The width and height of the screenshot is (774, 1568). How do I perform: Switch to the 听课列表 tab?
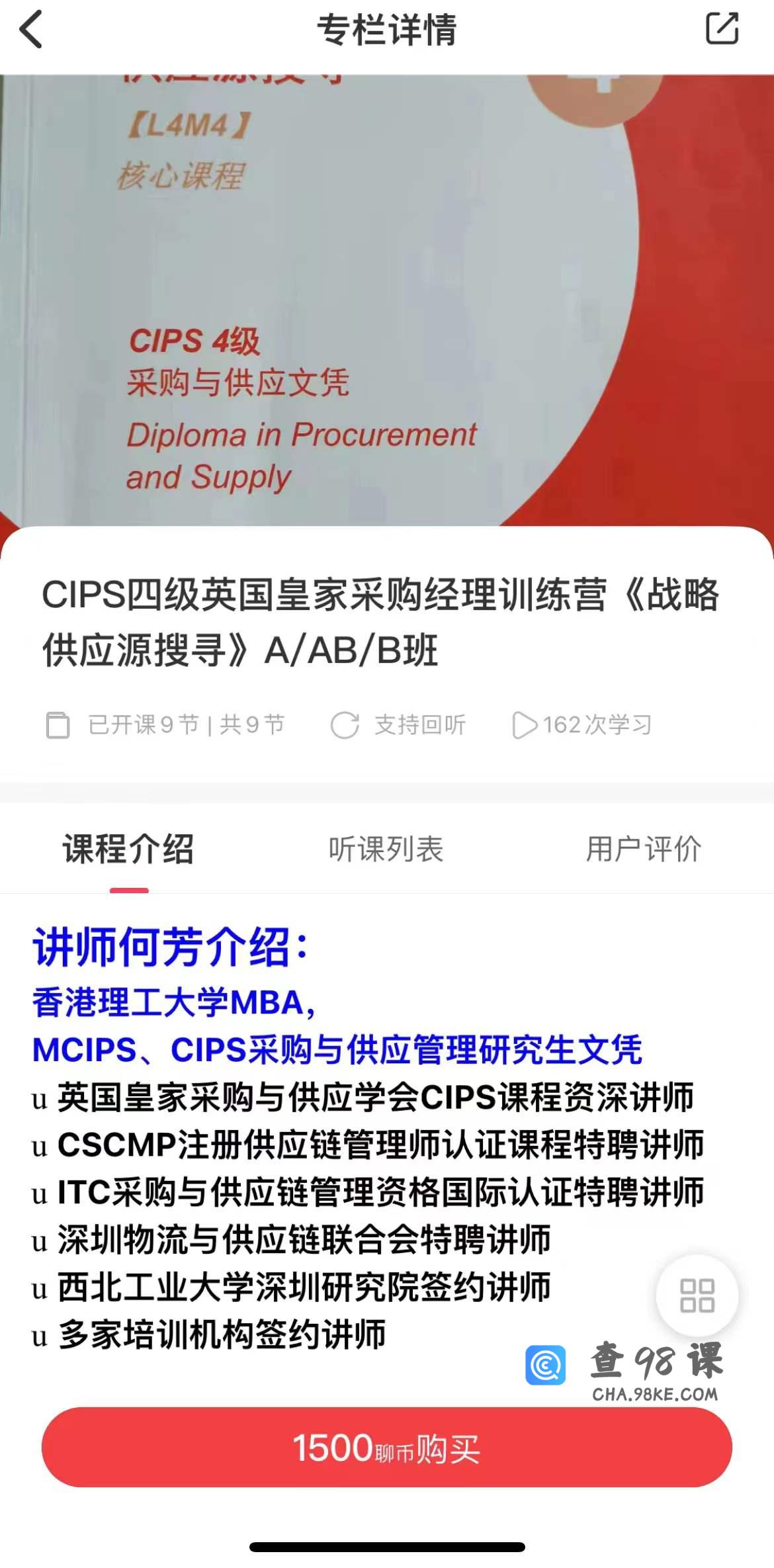386,849
